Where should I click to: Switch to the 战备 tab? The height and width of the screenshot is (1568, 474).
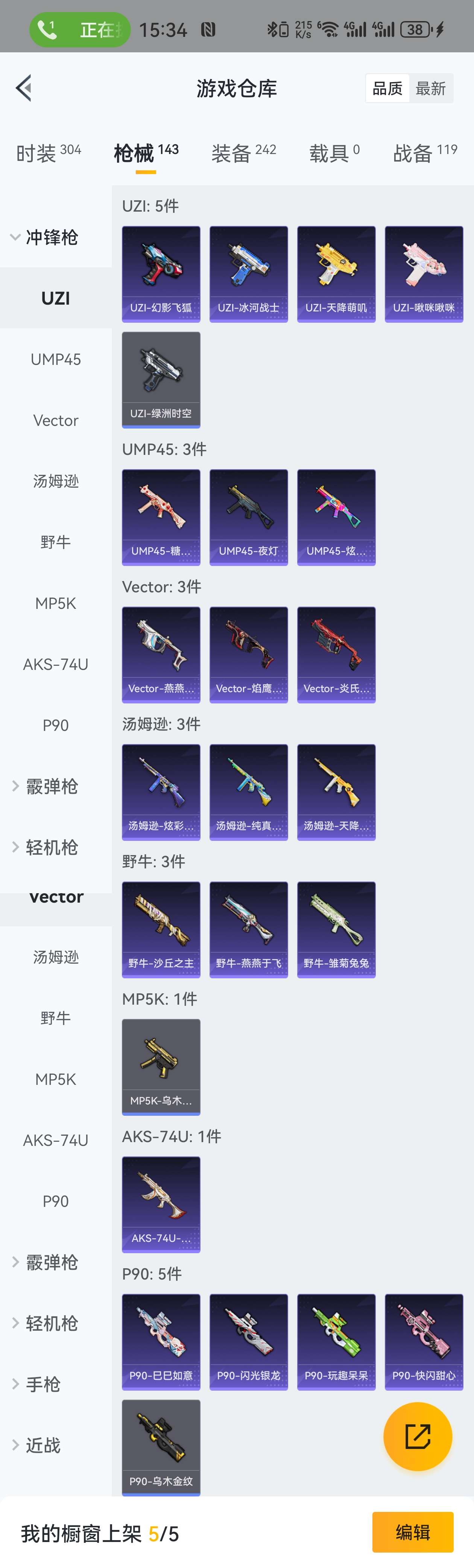click(425, 153)
